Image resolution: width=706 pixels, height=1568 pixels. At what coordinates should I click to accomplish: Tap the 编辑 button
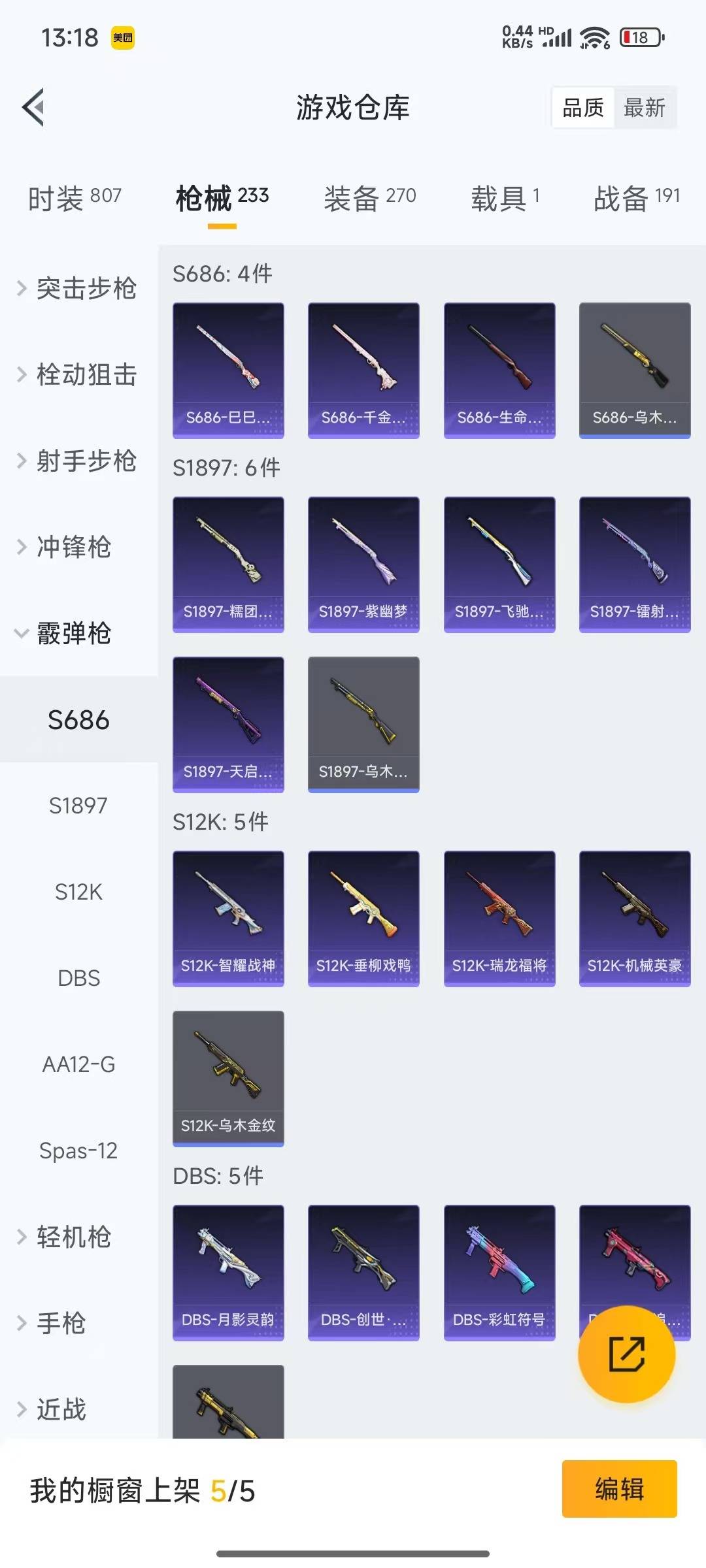point(619,1489)
